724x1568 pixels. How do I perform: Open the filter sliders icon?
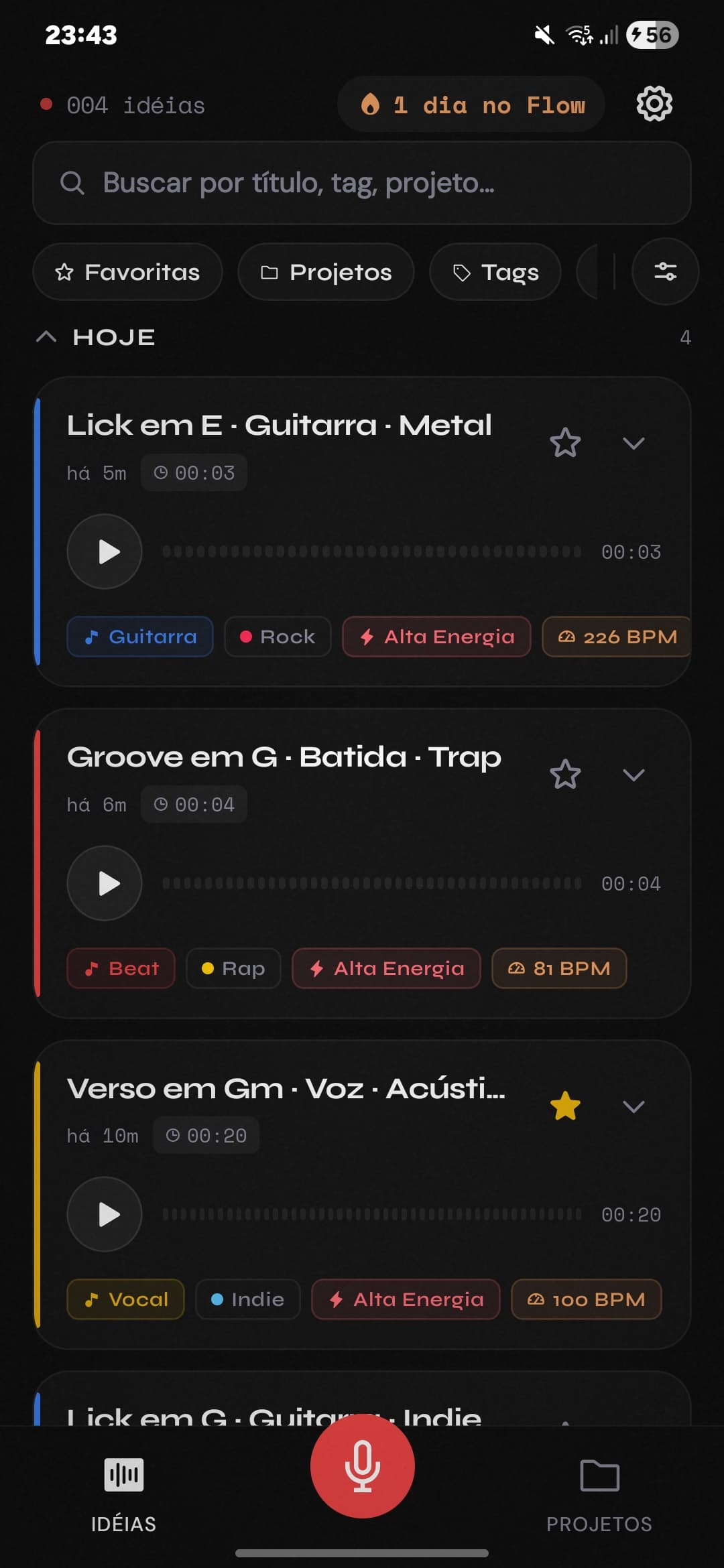tap(665, 271)
